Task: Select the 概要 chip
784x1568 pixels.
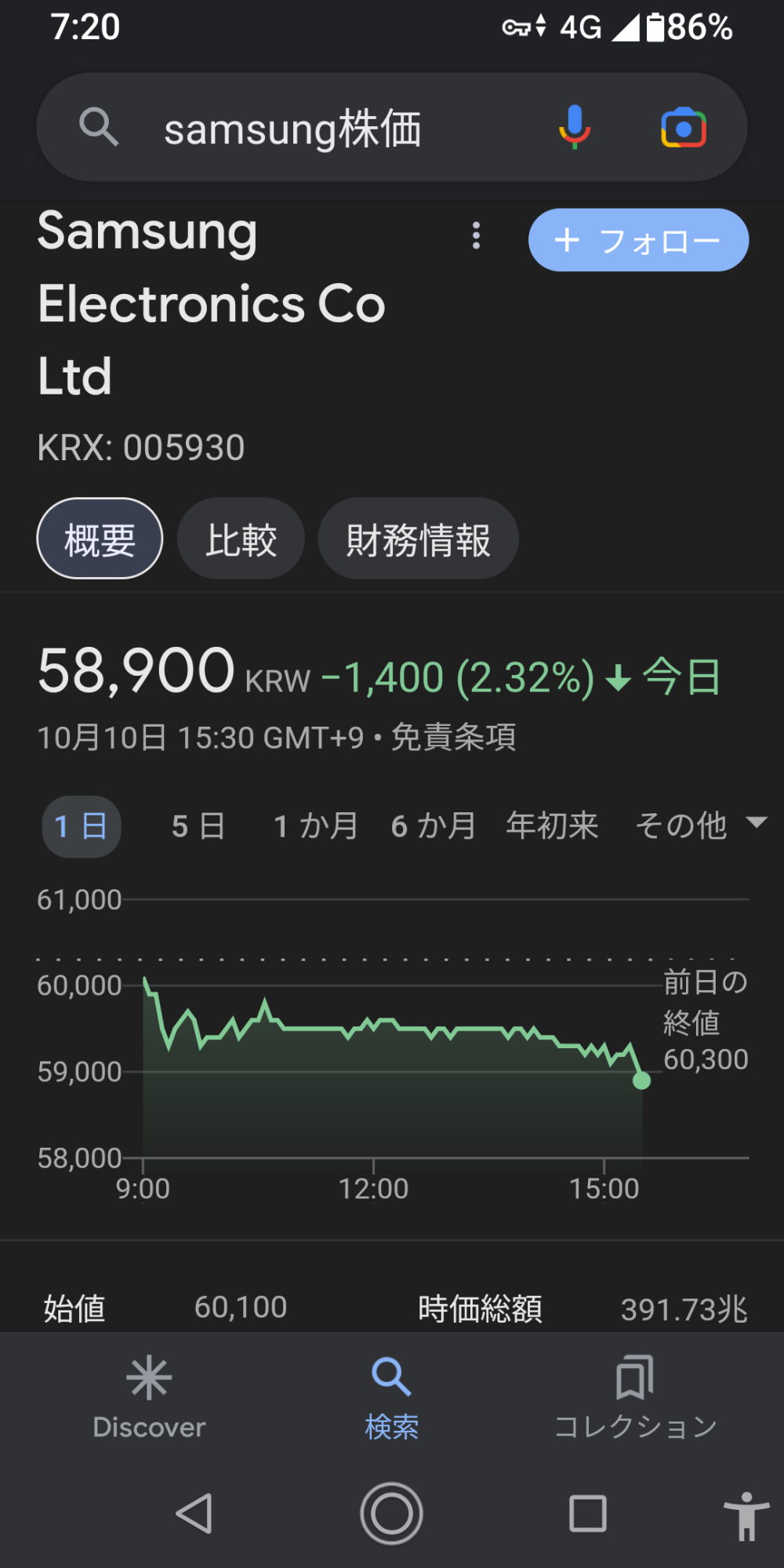Action: point(100,539)
